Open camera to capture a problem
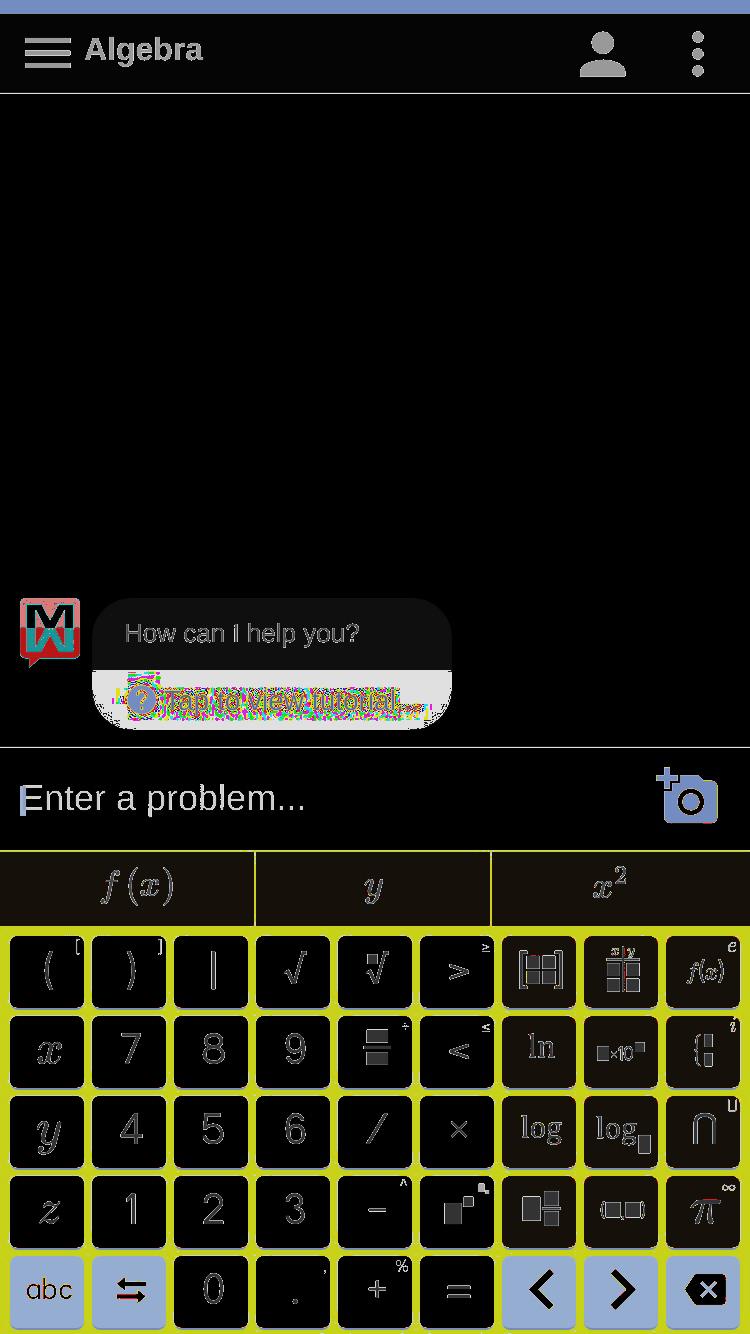 click(x=688, y=796)
